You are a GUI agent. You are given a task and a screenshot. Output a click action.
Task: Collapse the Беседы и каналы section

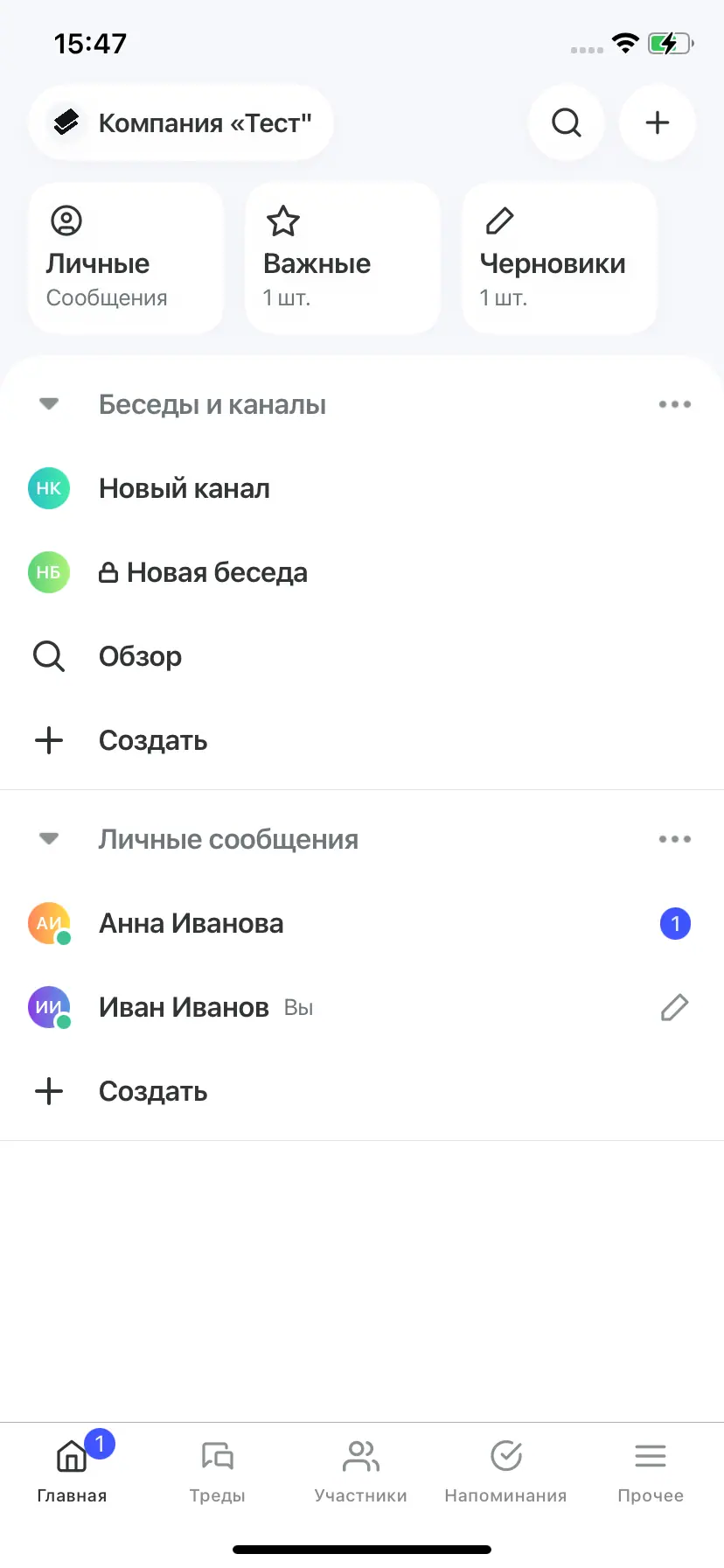tap(49, 404)
